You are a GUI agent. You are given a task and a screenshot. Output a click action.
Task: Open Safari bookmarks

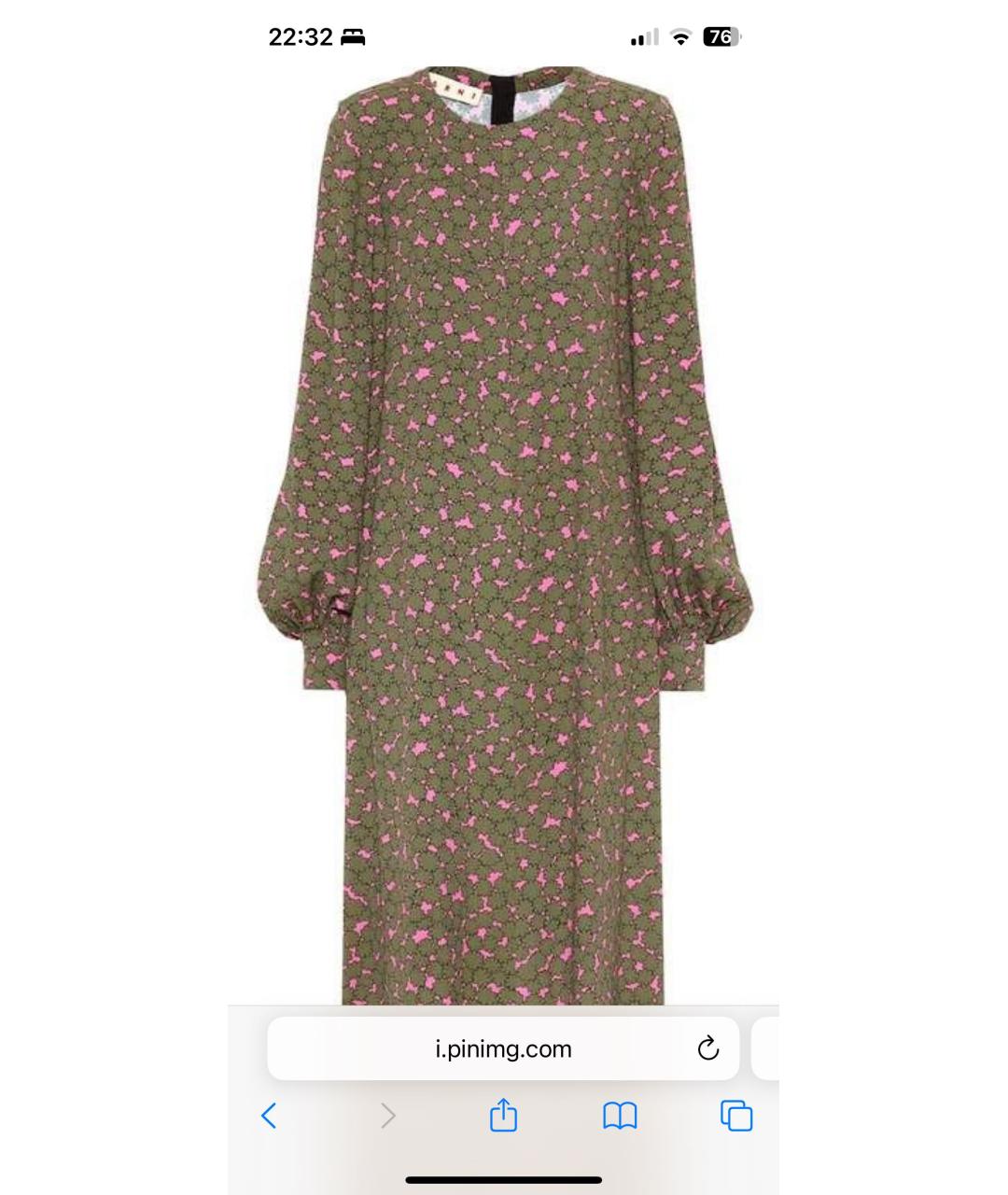[x=620, y=1116]
